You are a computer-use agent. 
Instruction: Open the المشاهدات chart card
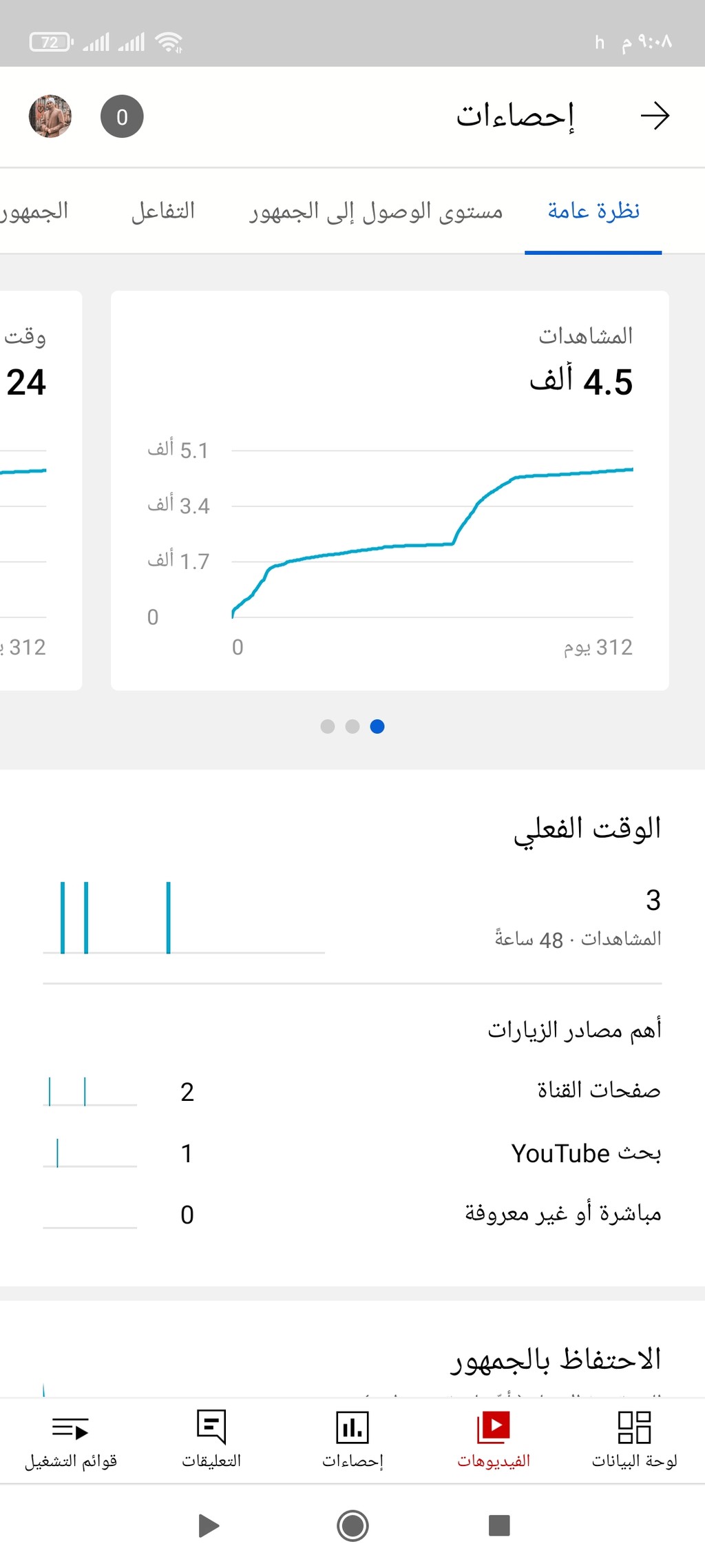click(x=390, y=491)
